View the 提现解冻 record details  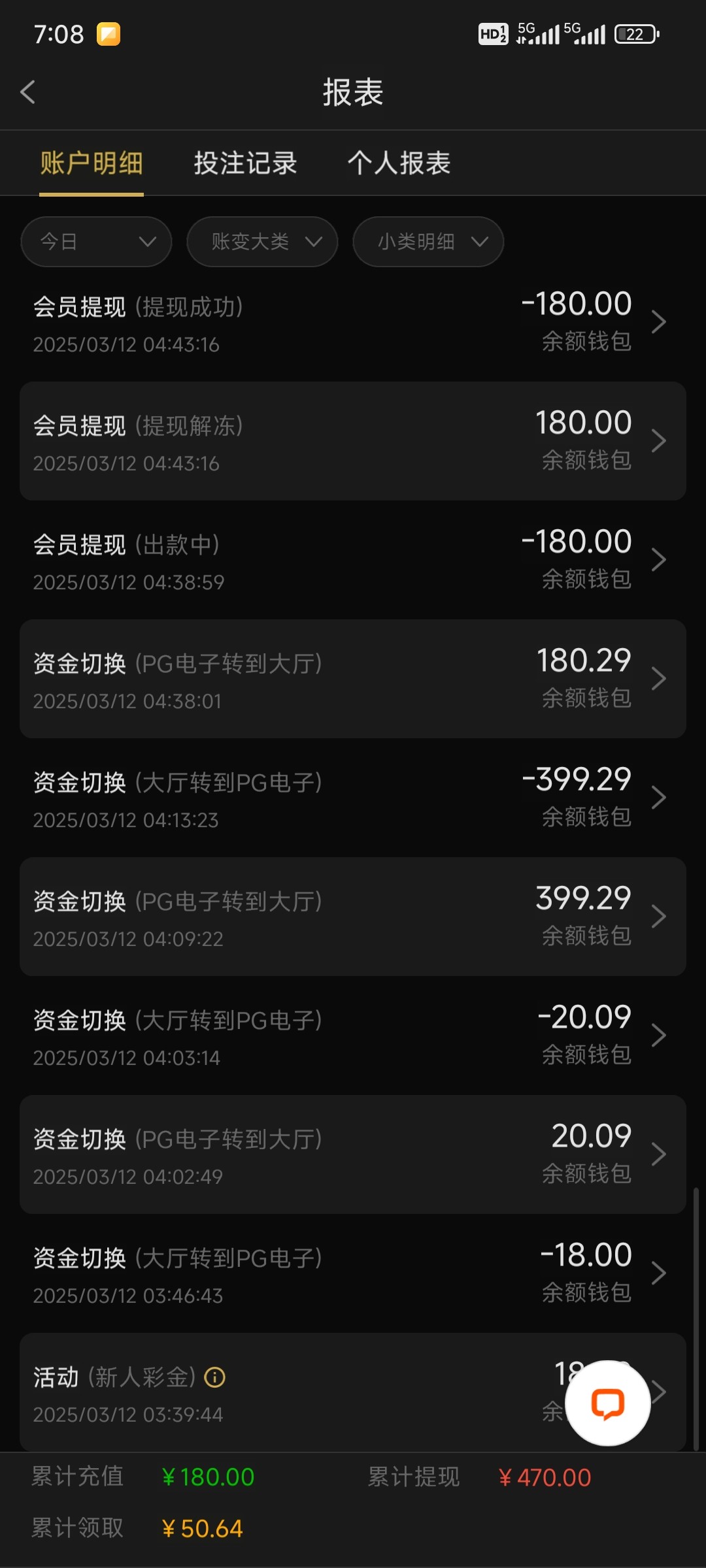point(353,442)
